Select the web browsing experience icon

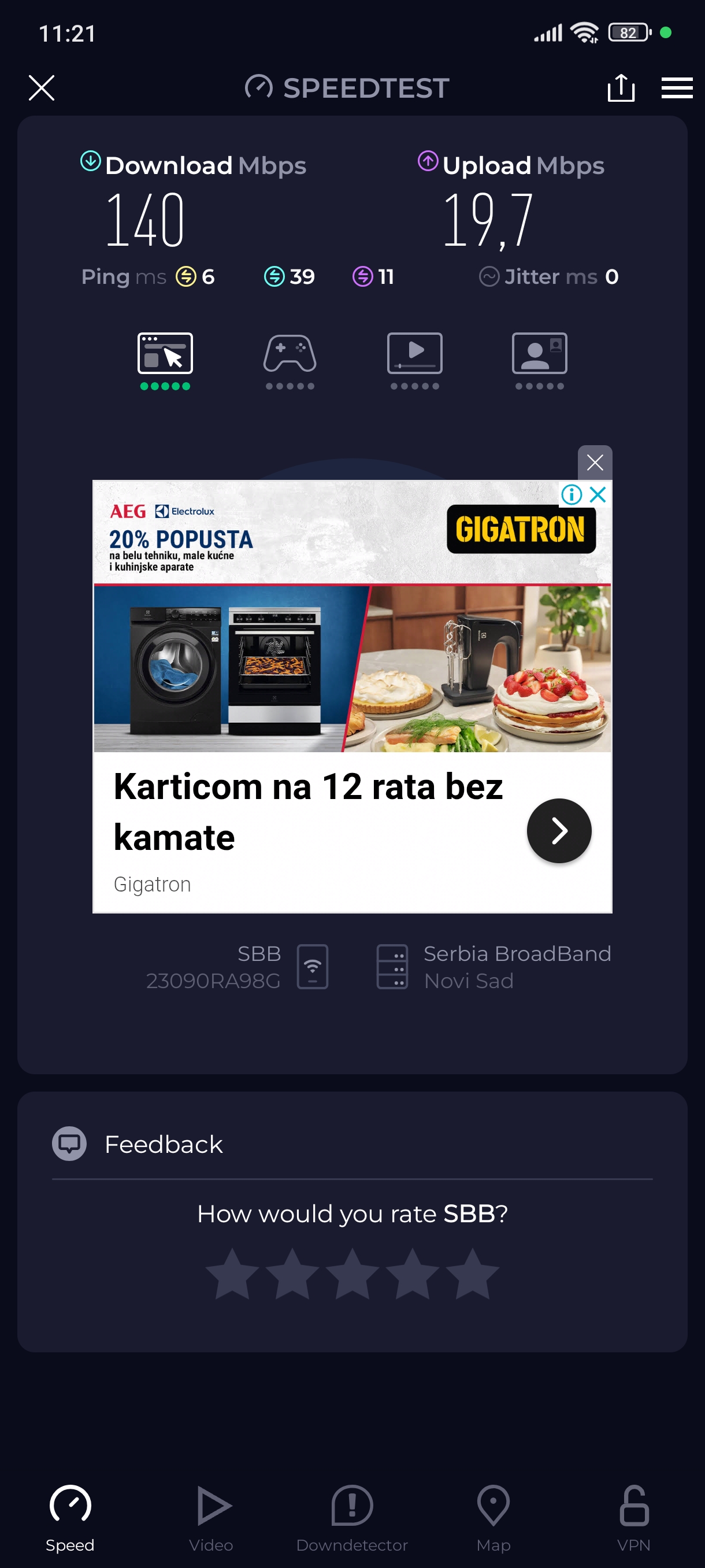click(165, 354)
